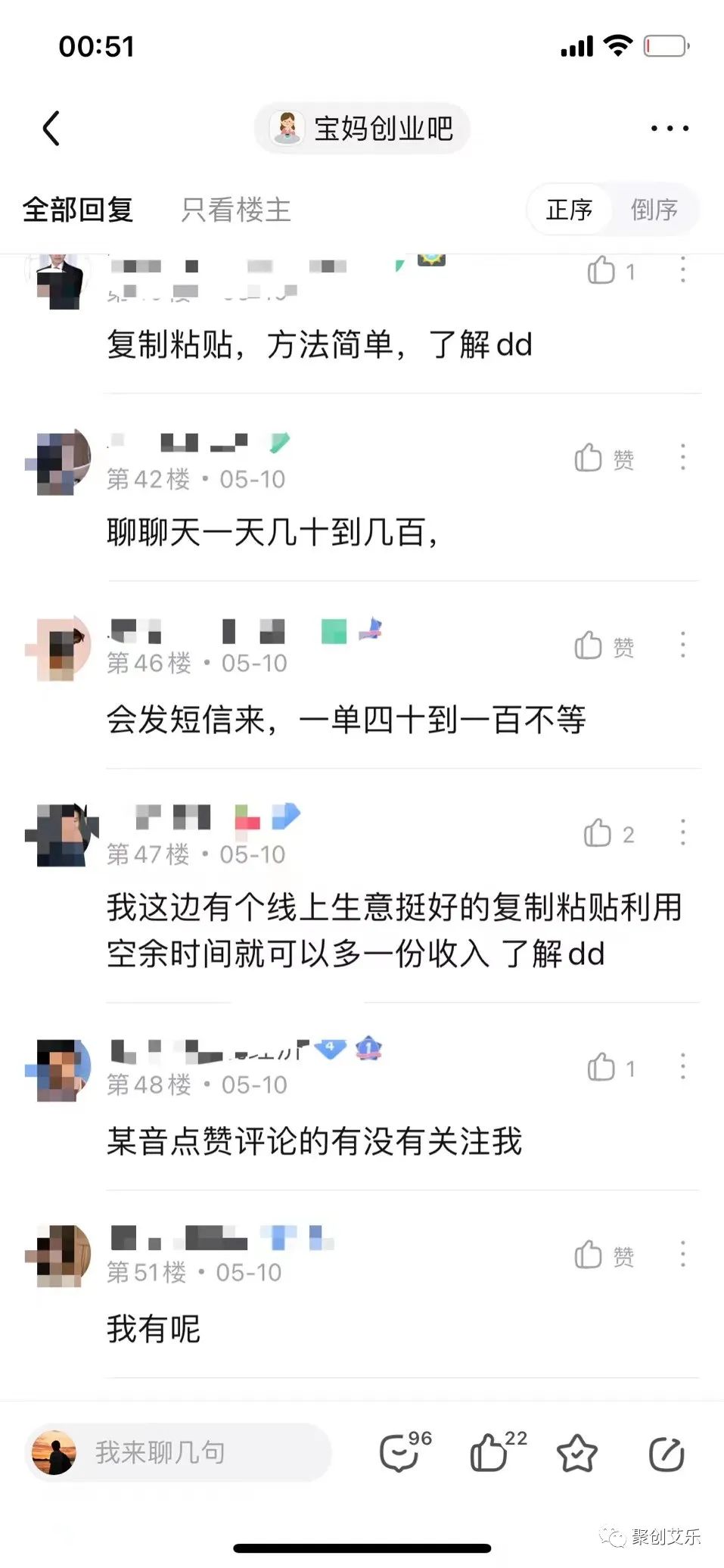Viewport: 724px width, 1568px height.
Task: Open the comments icon showing 96
Action: (401, 1452)
